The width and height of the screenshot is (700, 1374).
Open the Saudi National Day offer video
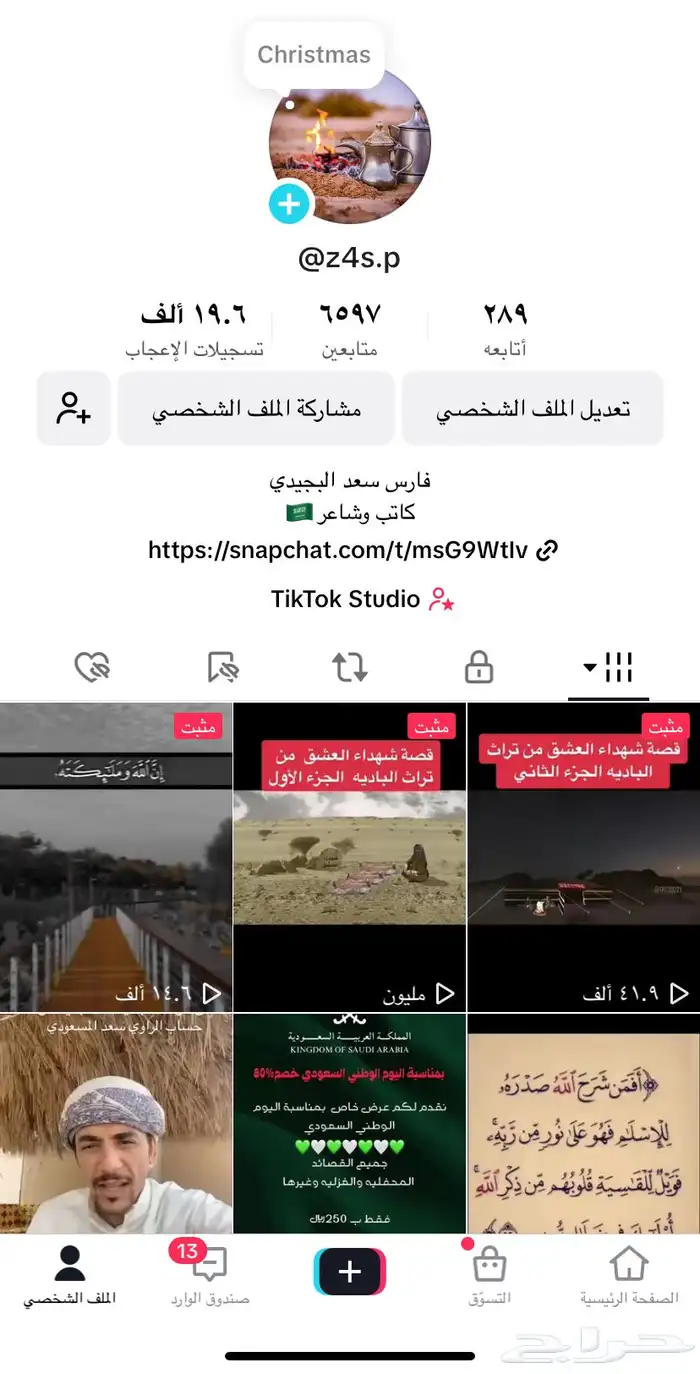[x=350, y=1124]
